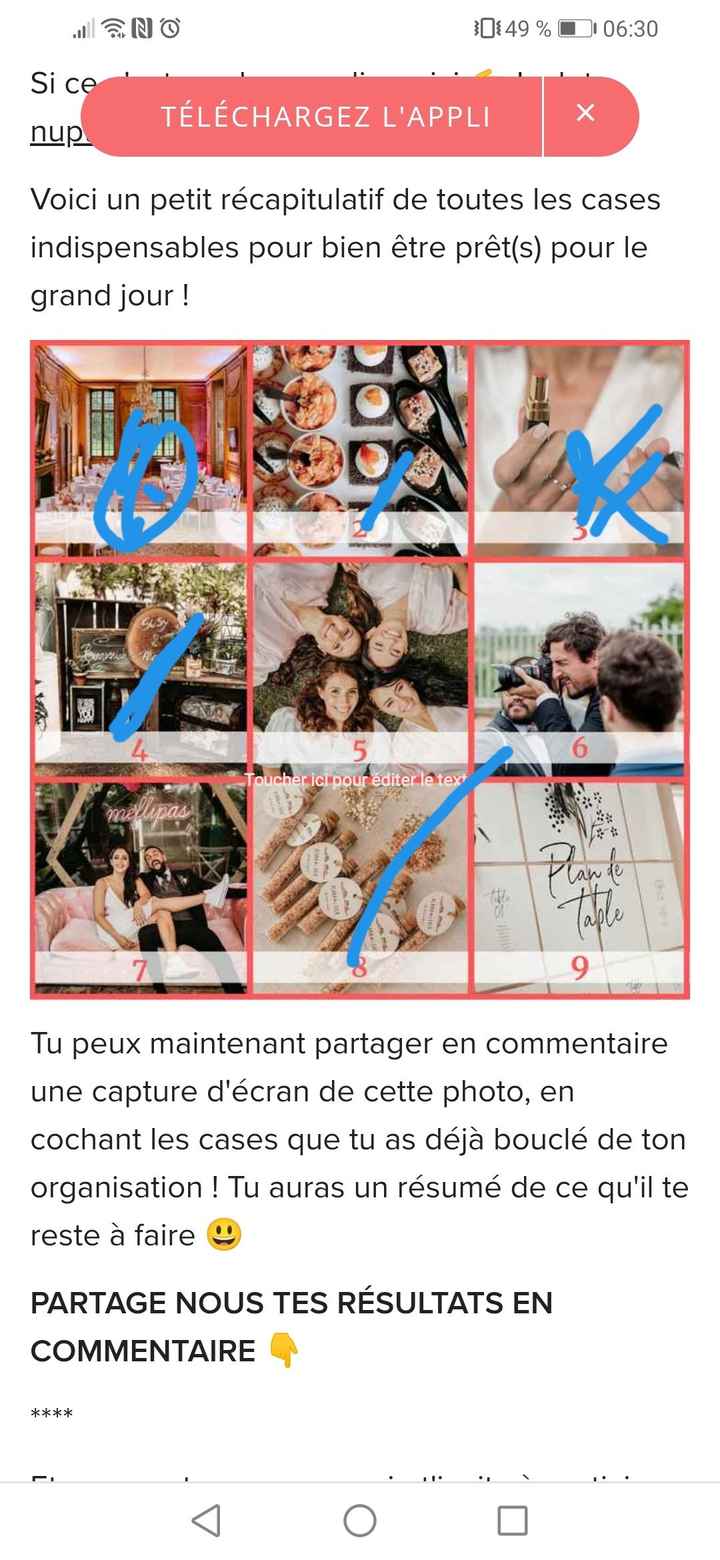The image size is (720, 1560).
Task: Go to the phone's home screen
Action: tap(360, 1520)
